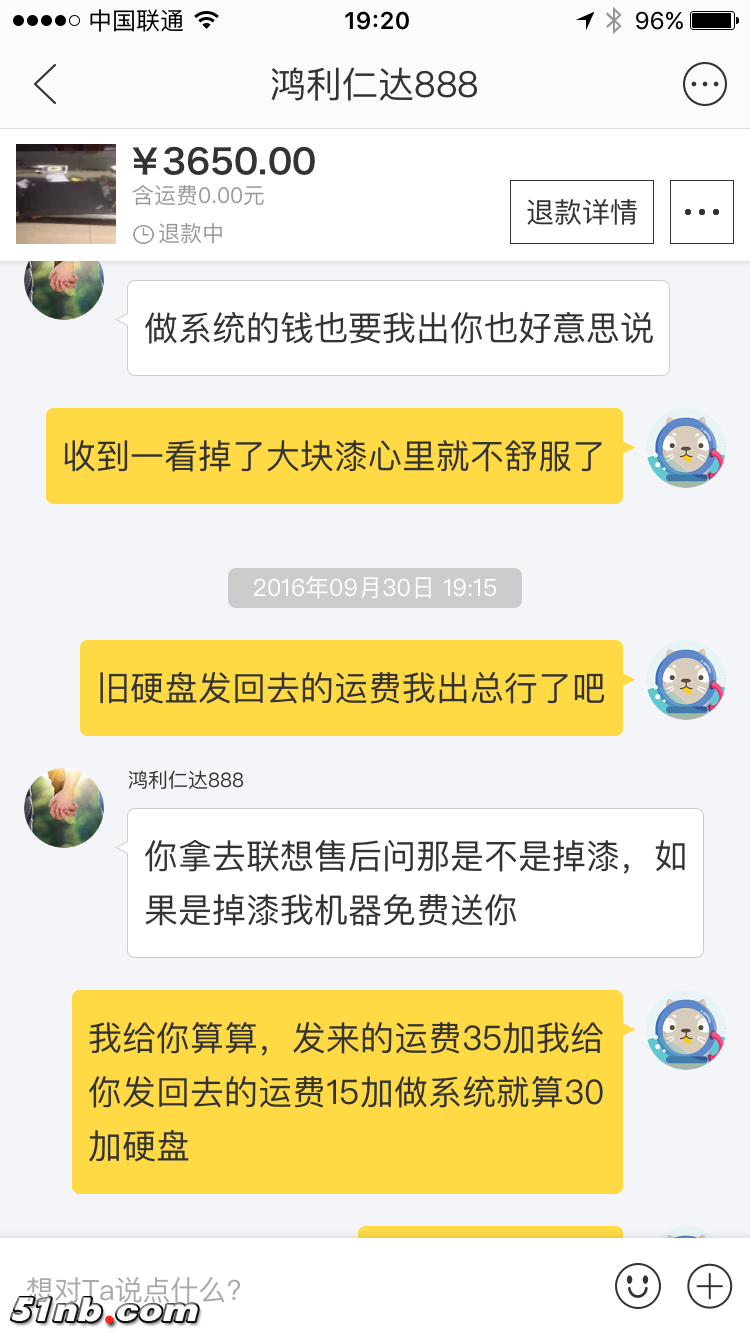View 鸿利仁达888's avatar beside the 联想售后 message
The width and height of the screenshot is (750, 1334).
[x=64, y=808]
